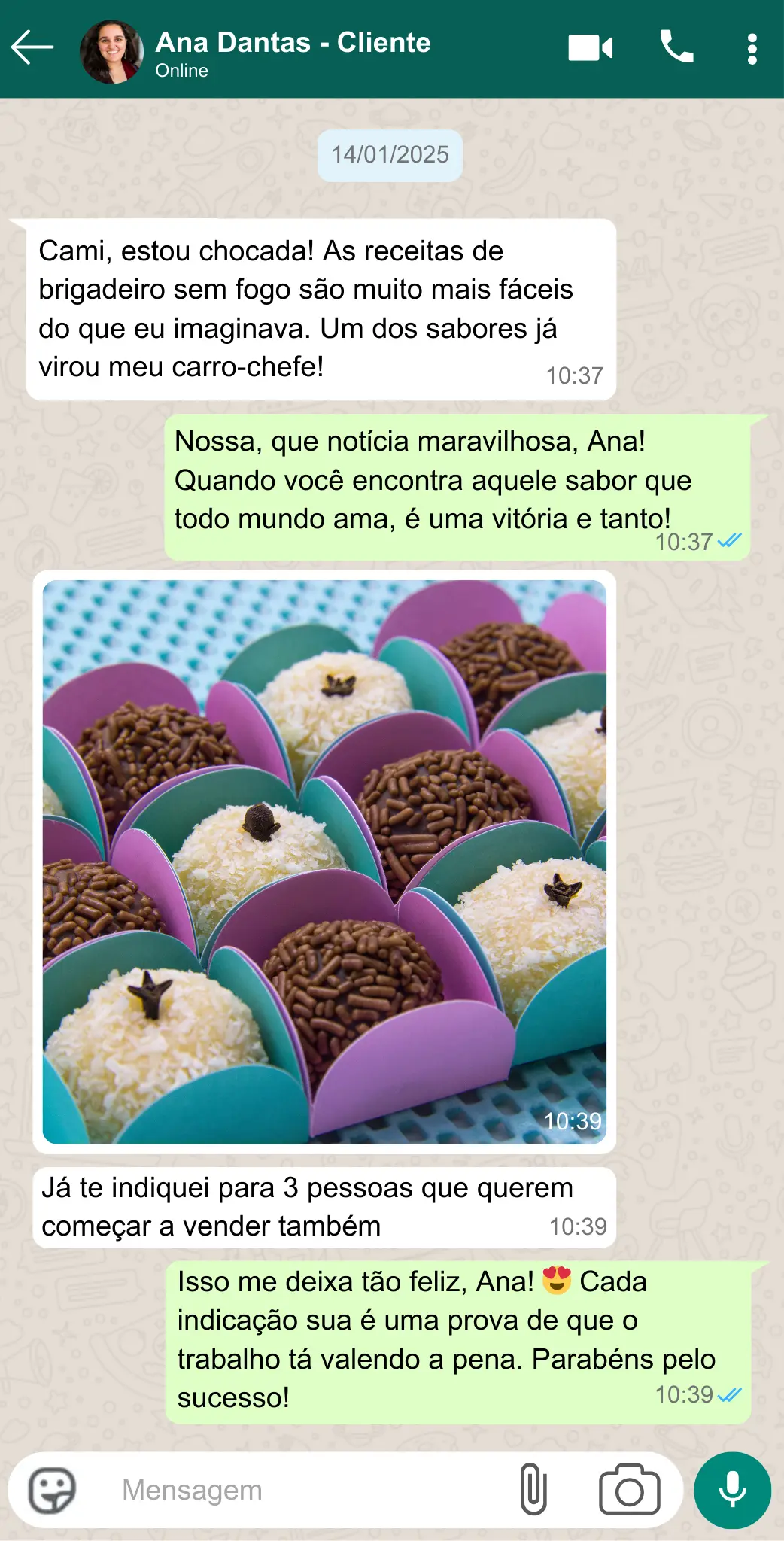Attach a file with the paperclip
The height and width of the screenshot is (1541, 784).
533,1489
